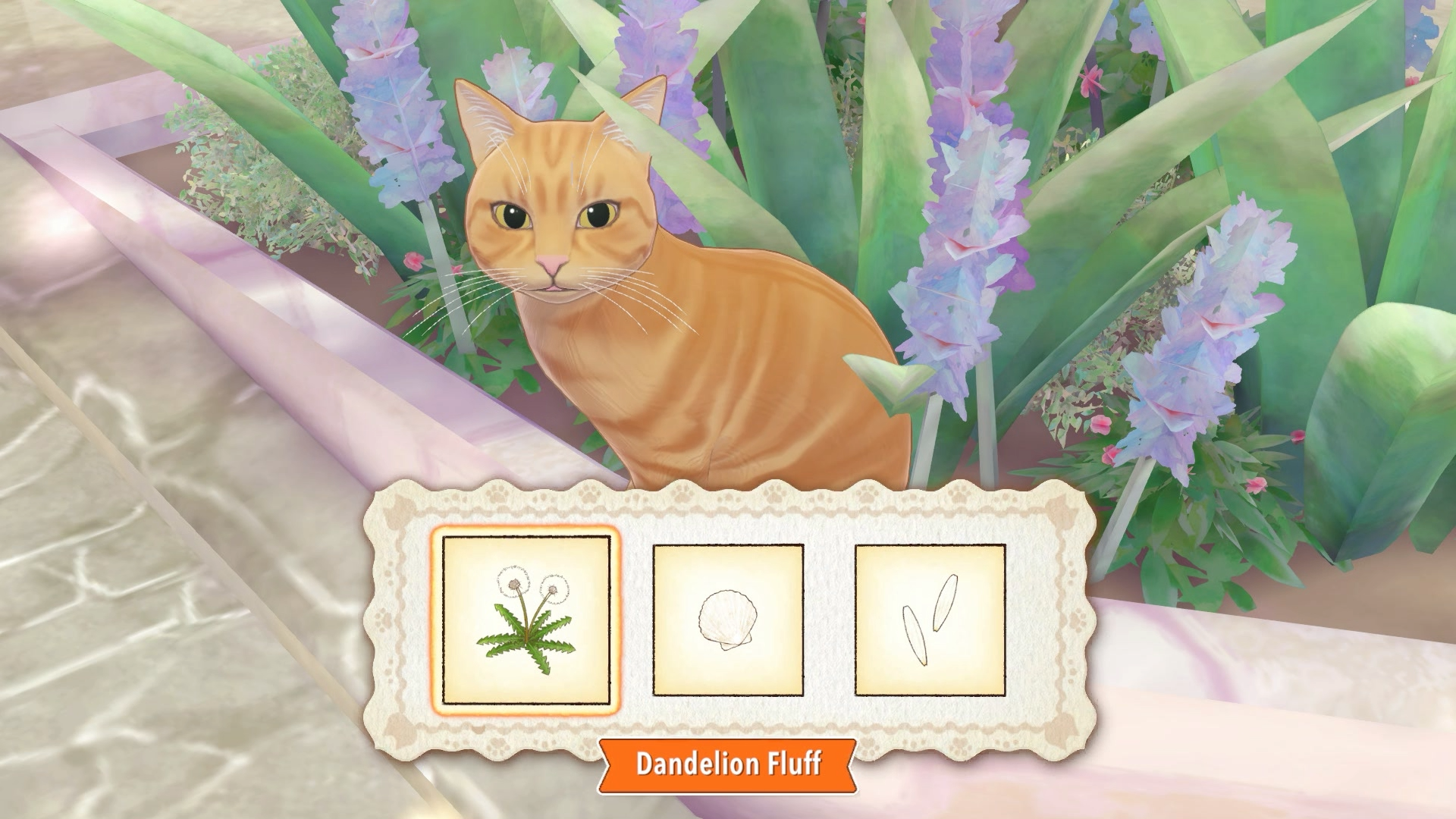Pick the feathers item card
Image resolution: width=1456 pixels, height=819 pixels.
click(x=930, y=620)
